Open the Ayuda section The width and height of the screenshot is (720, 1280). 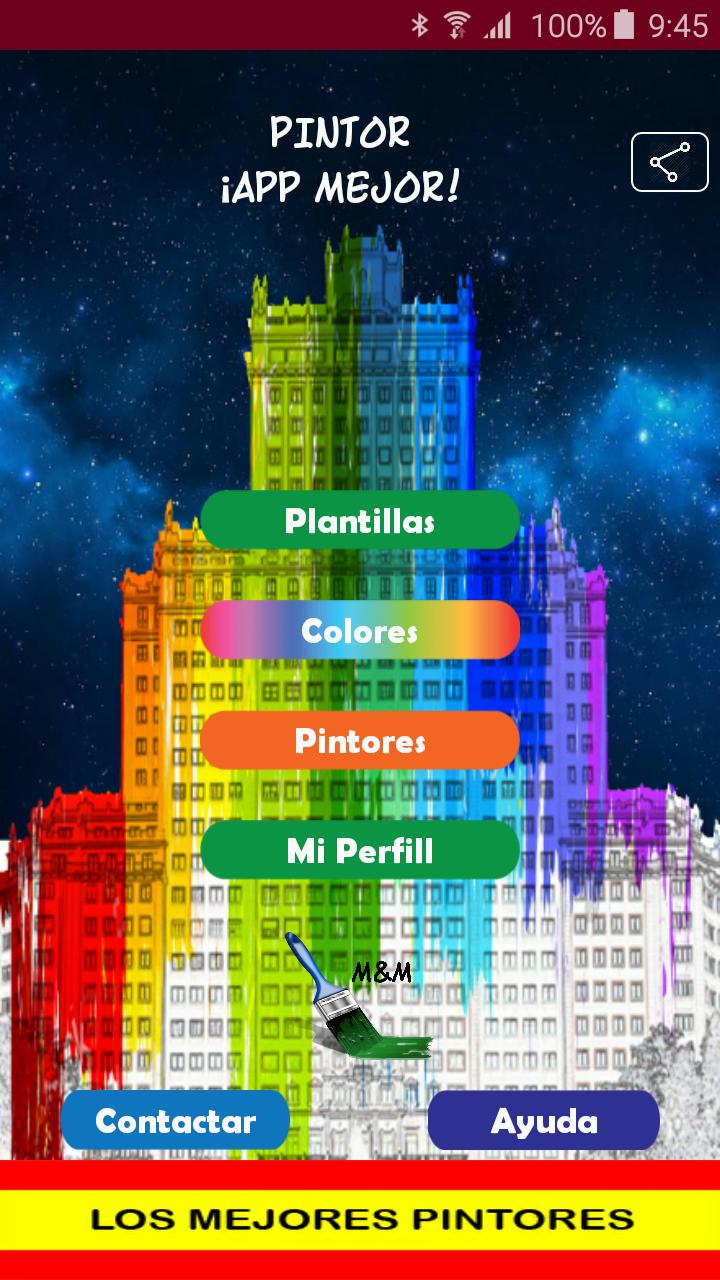[543, 1120]
